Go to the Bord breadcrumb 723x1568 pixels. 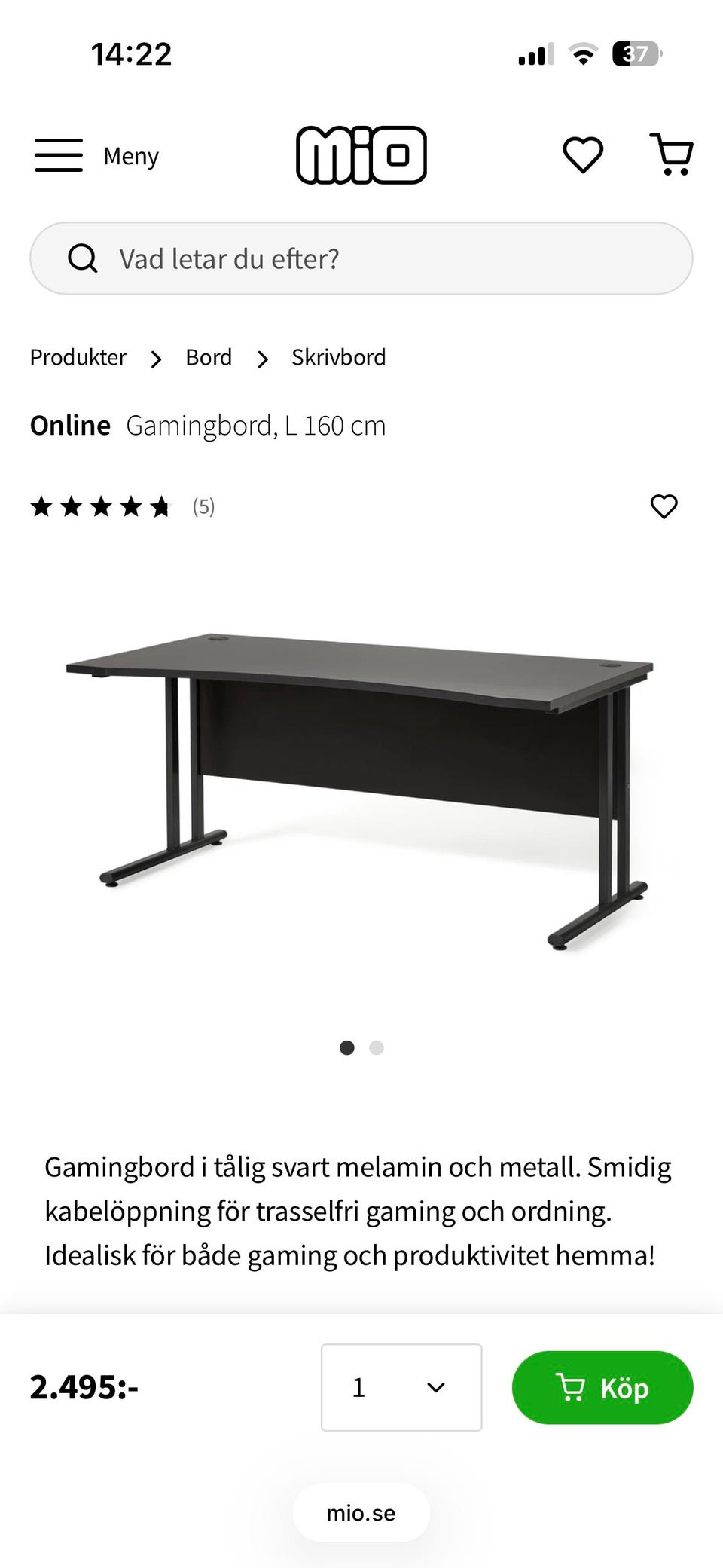coord(209,357)
